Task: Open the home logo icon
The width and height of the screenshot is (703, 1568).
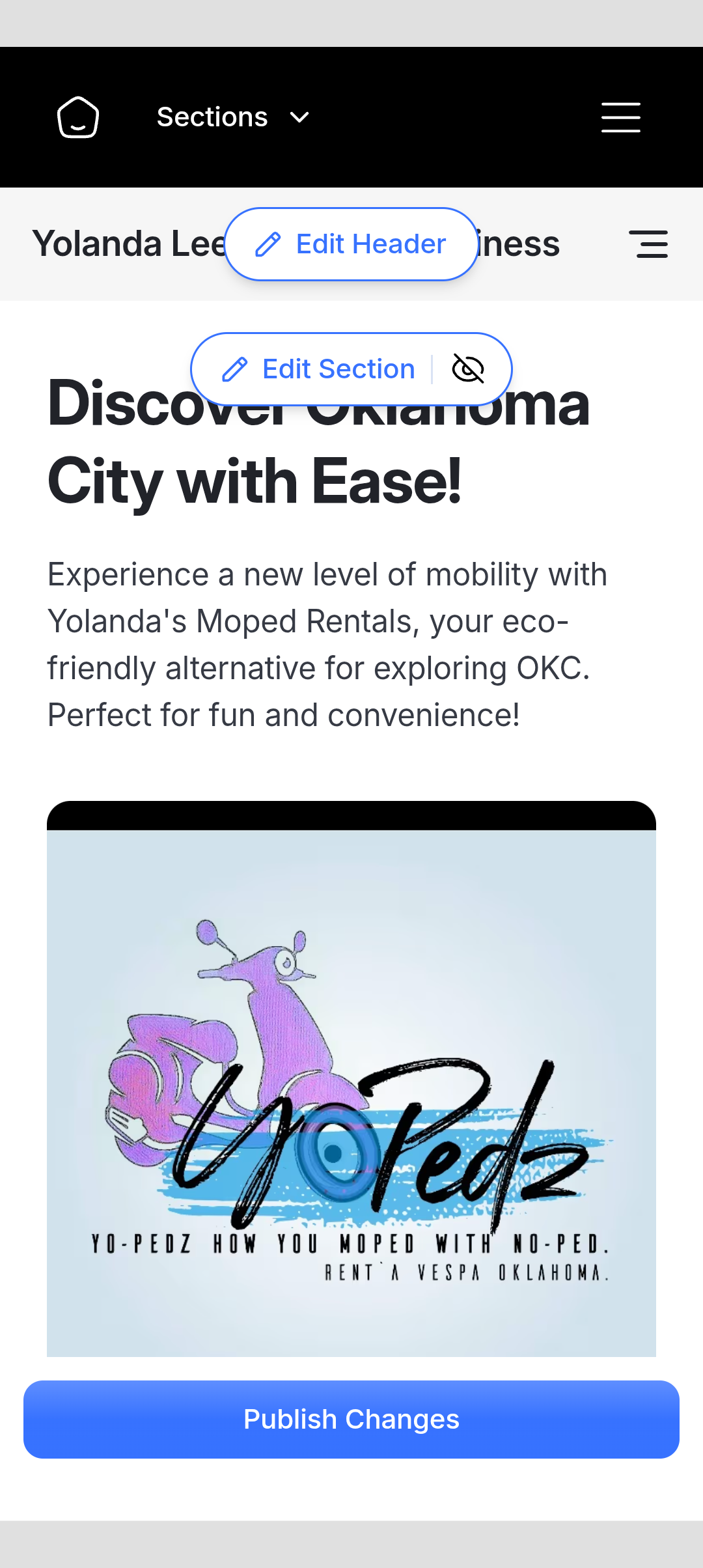Action: click(78, 118)
